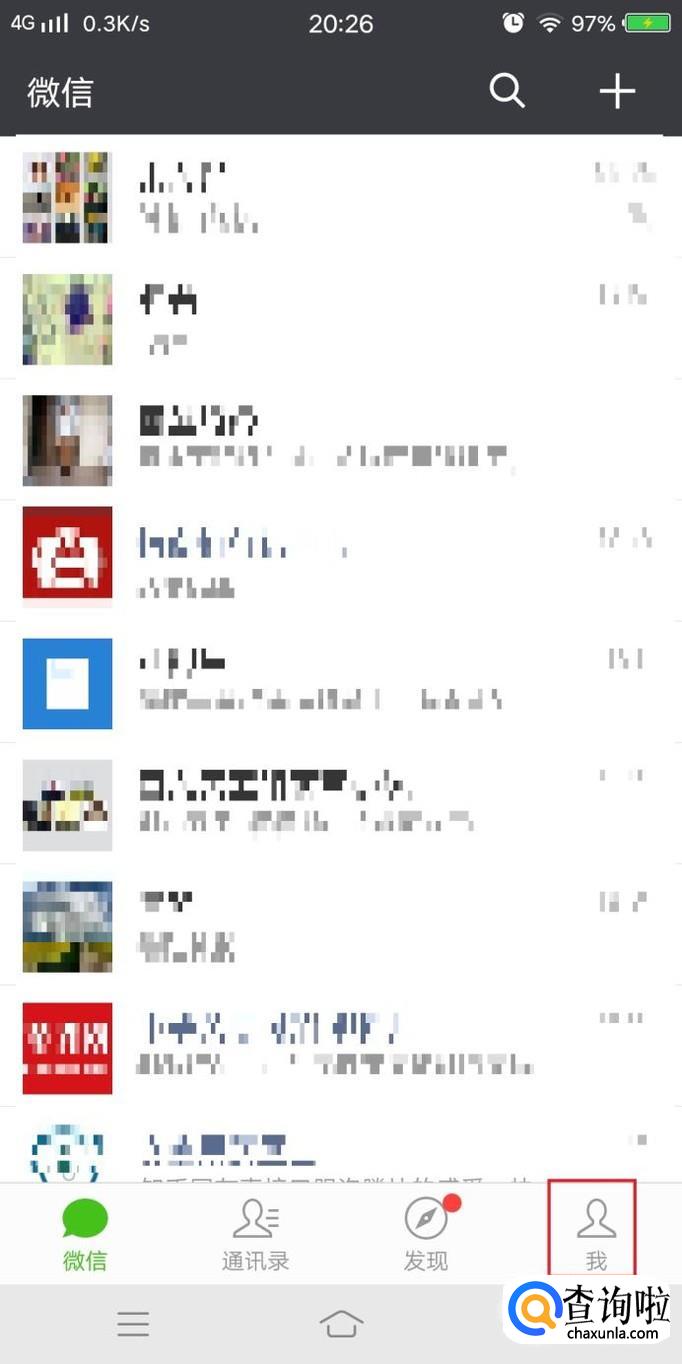
Task: Switch to the 通讯录 contacts tab
Action: pos(255,1235)
